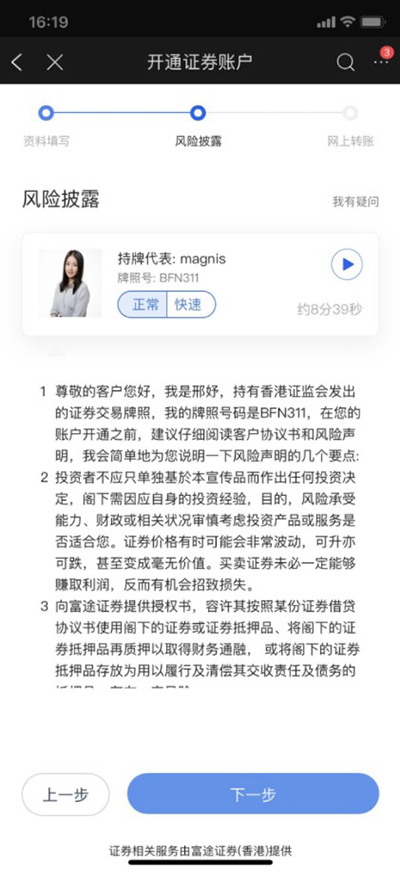The image size is (400, 872).
Task: Tap 我有疑问 for help
Action: 355,201
